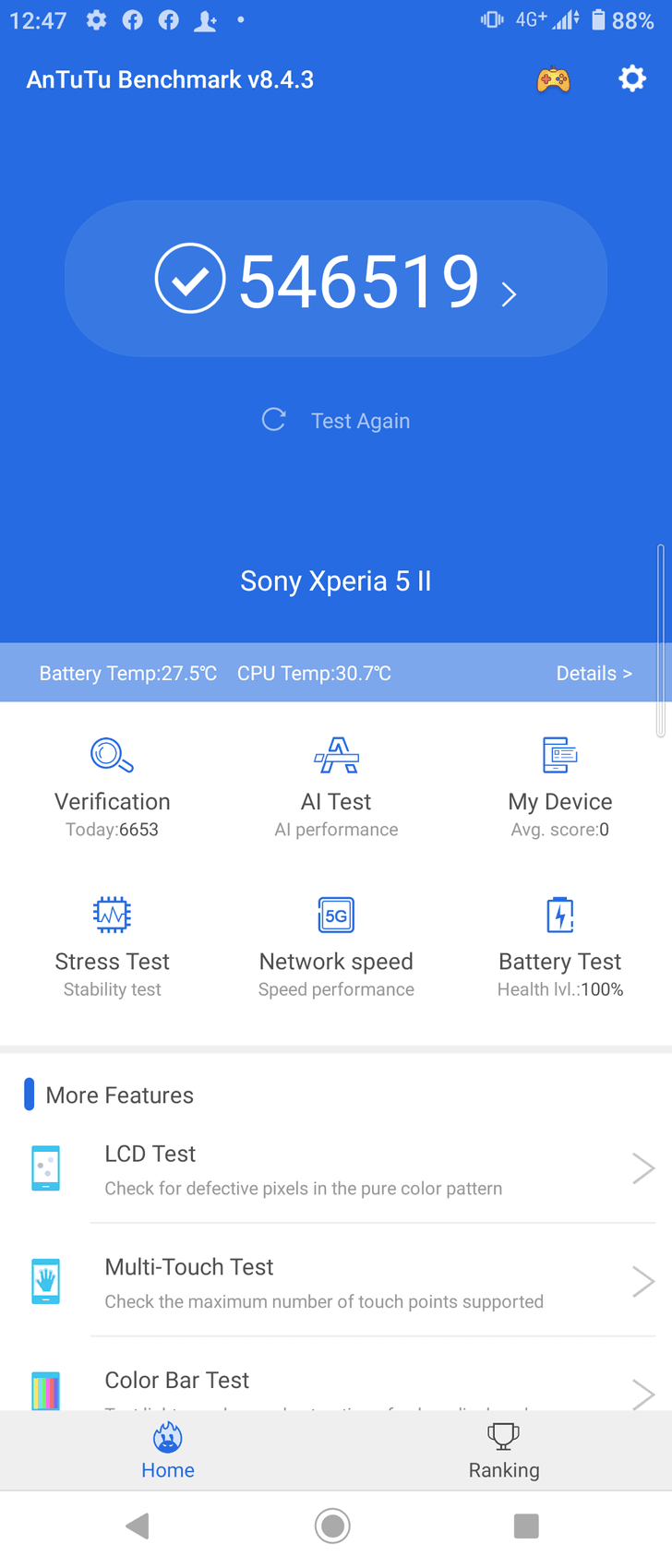Open the settings gear icon
The width and height of the screenshot is (672, 1568).
click(x=631, y=79)
